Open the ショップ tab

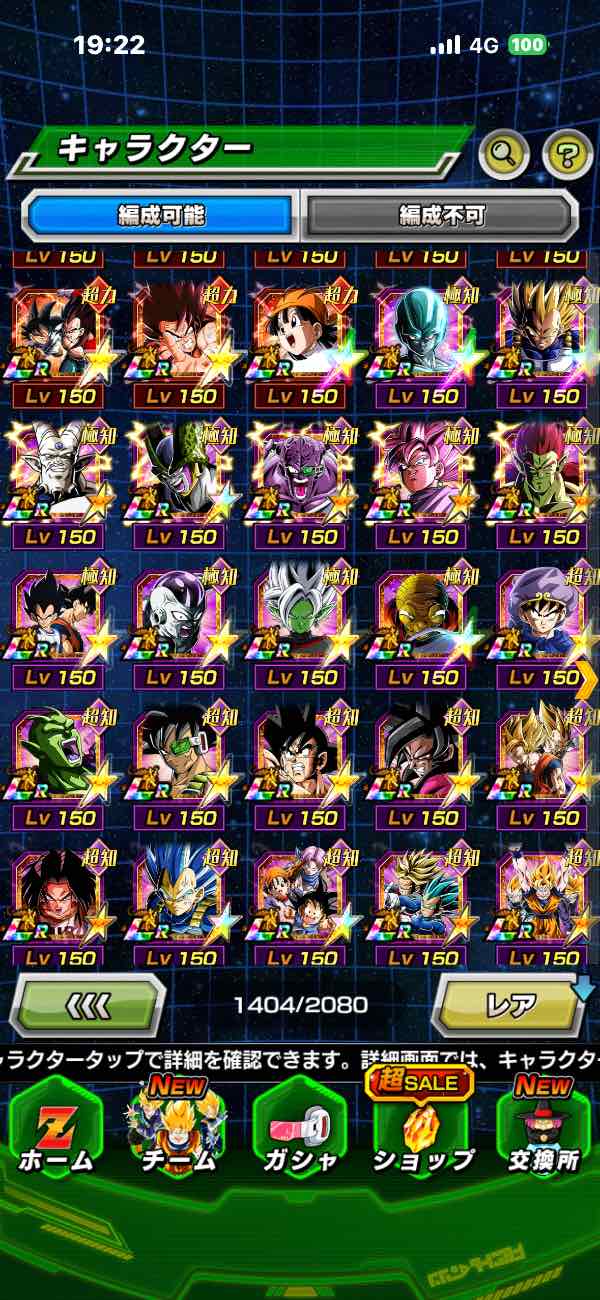[x=422, y=1125]
